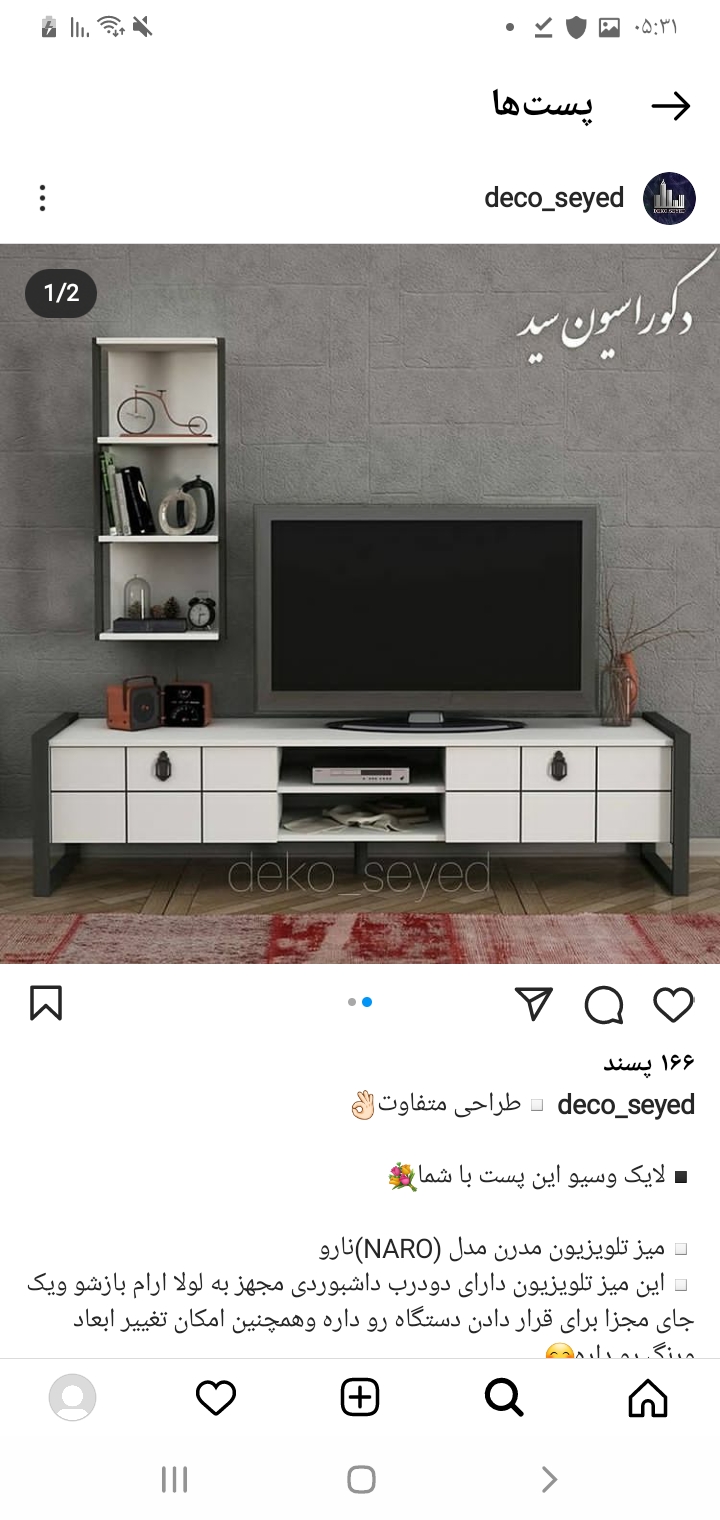
Task: Tap the deco_seyed username in post header
Action: tap(554, 198)
